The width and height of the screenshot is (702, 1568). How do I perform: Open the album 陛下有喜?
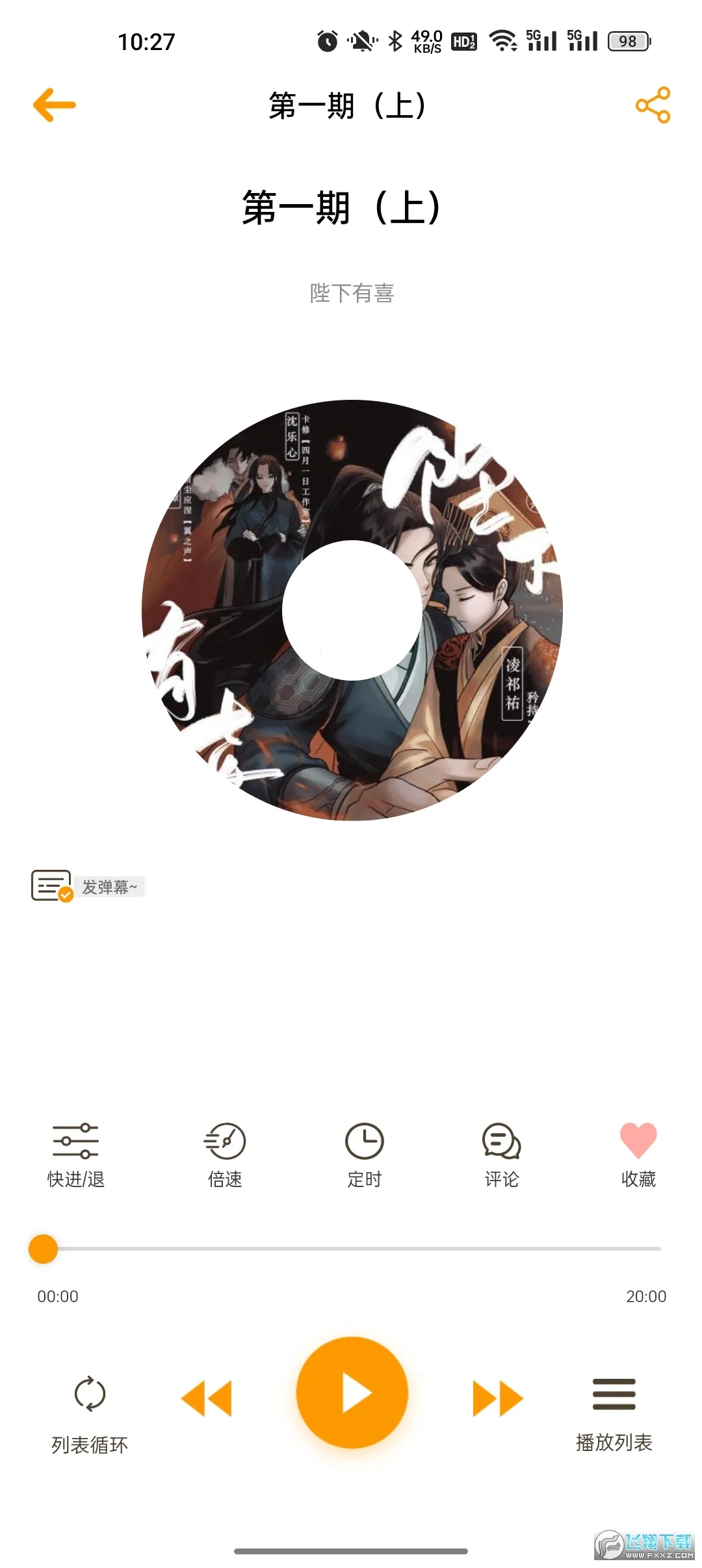point(351,294)
